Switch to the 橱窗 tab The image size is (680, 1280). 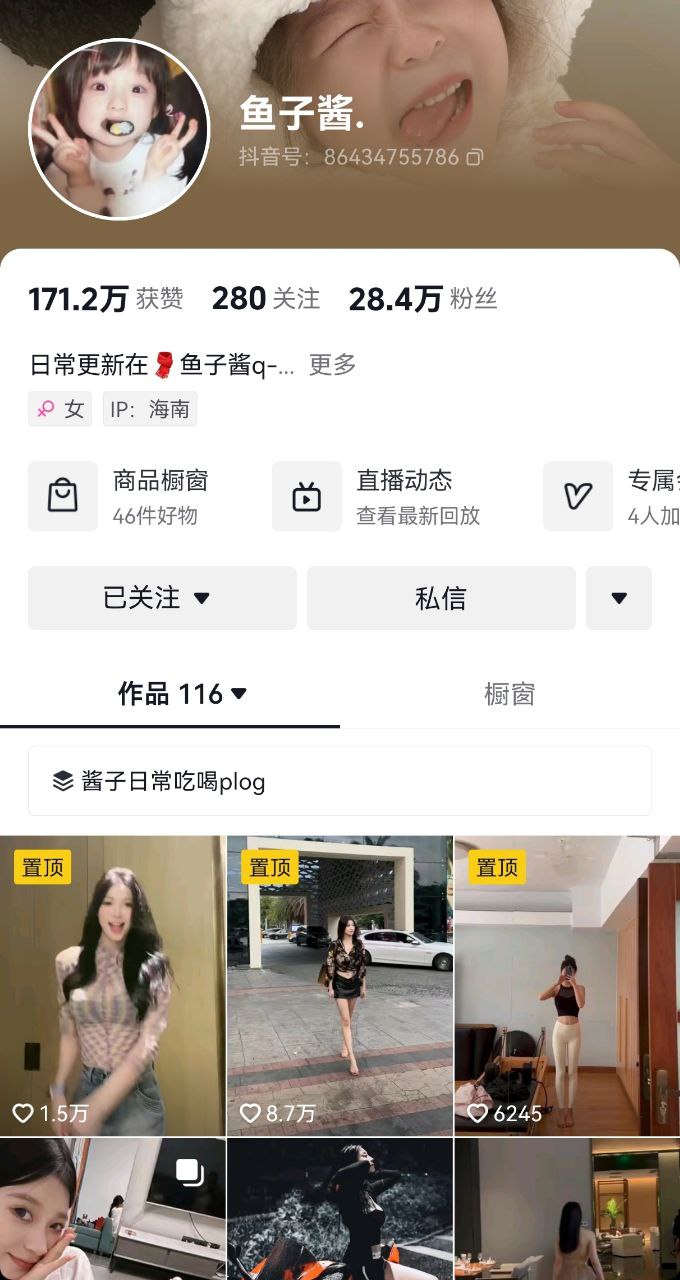(509, 694)
